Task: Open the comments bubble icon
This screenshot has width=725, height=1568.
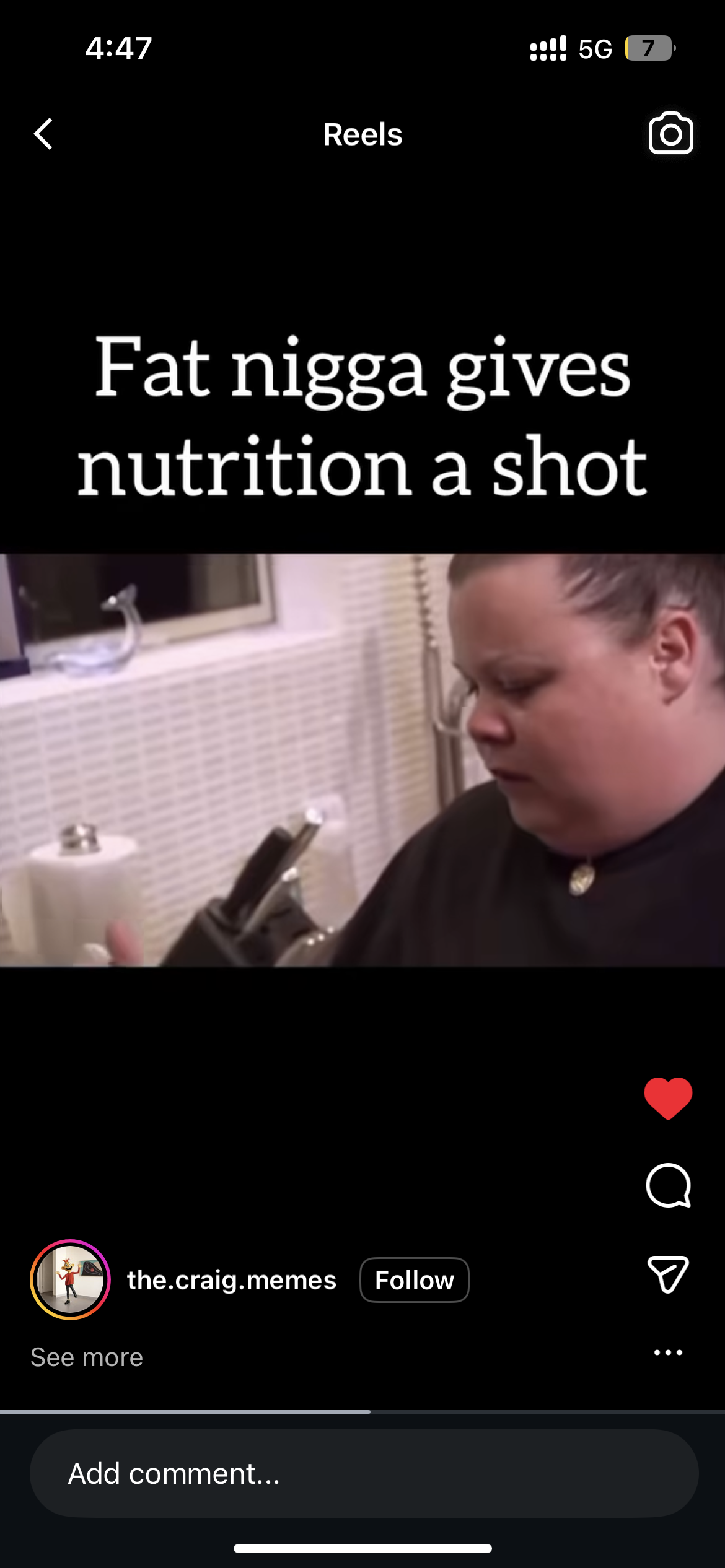Action: pyautogui.click(x=668, y=1185)
